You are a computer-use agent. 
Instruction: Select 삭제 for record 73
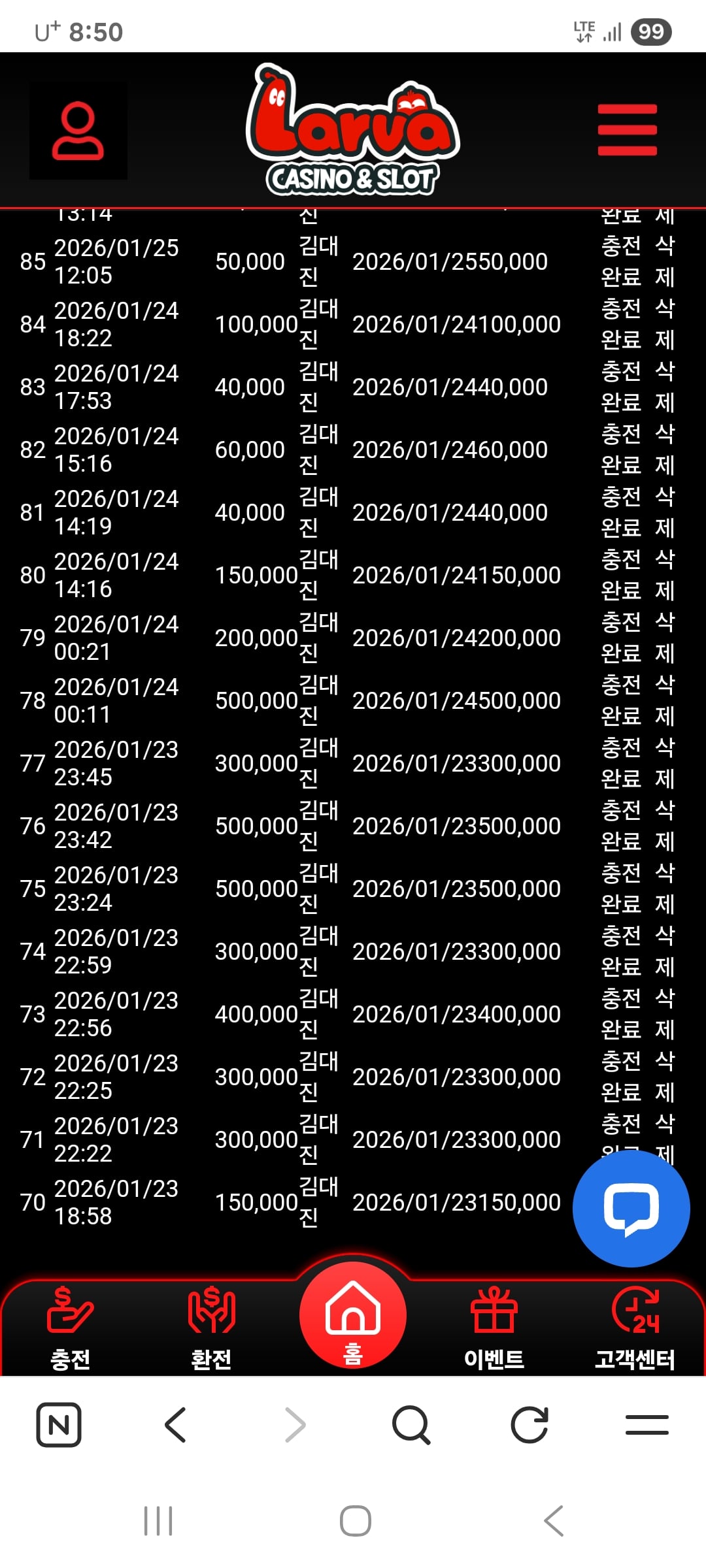coord(665,1014)
